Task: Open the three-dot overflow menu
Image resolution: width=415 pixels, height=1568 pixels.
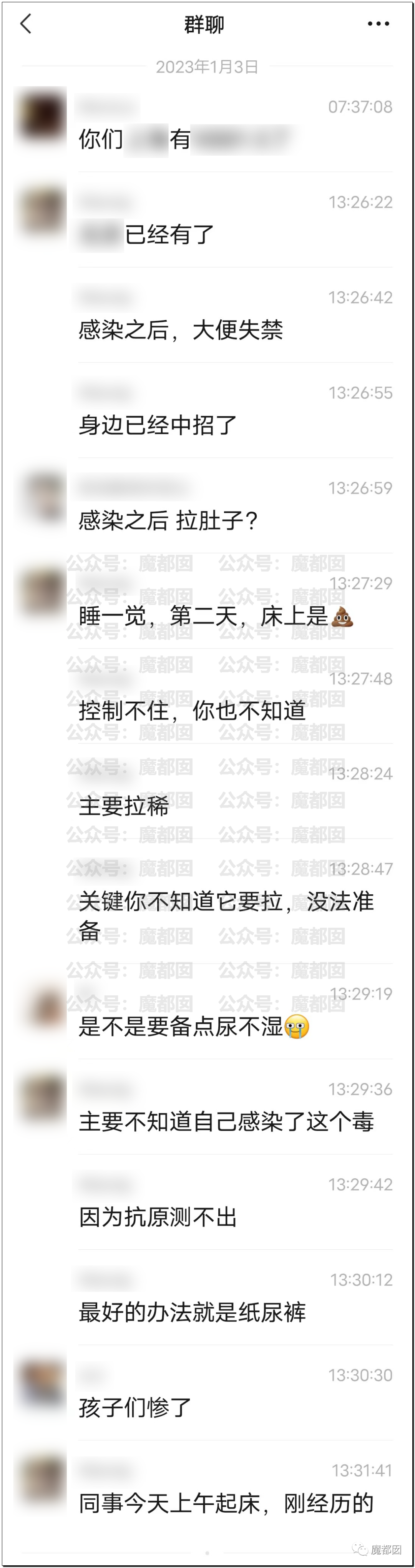Action: click(378, 24)
